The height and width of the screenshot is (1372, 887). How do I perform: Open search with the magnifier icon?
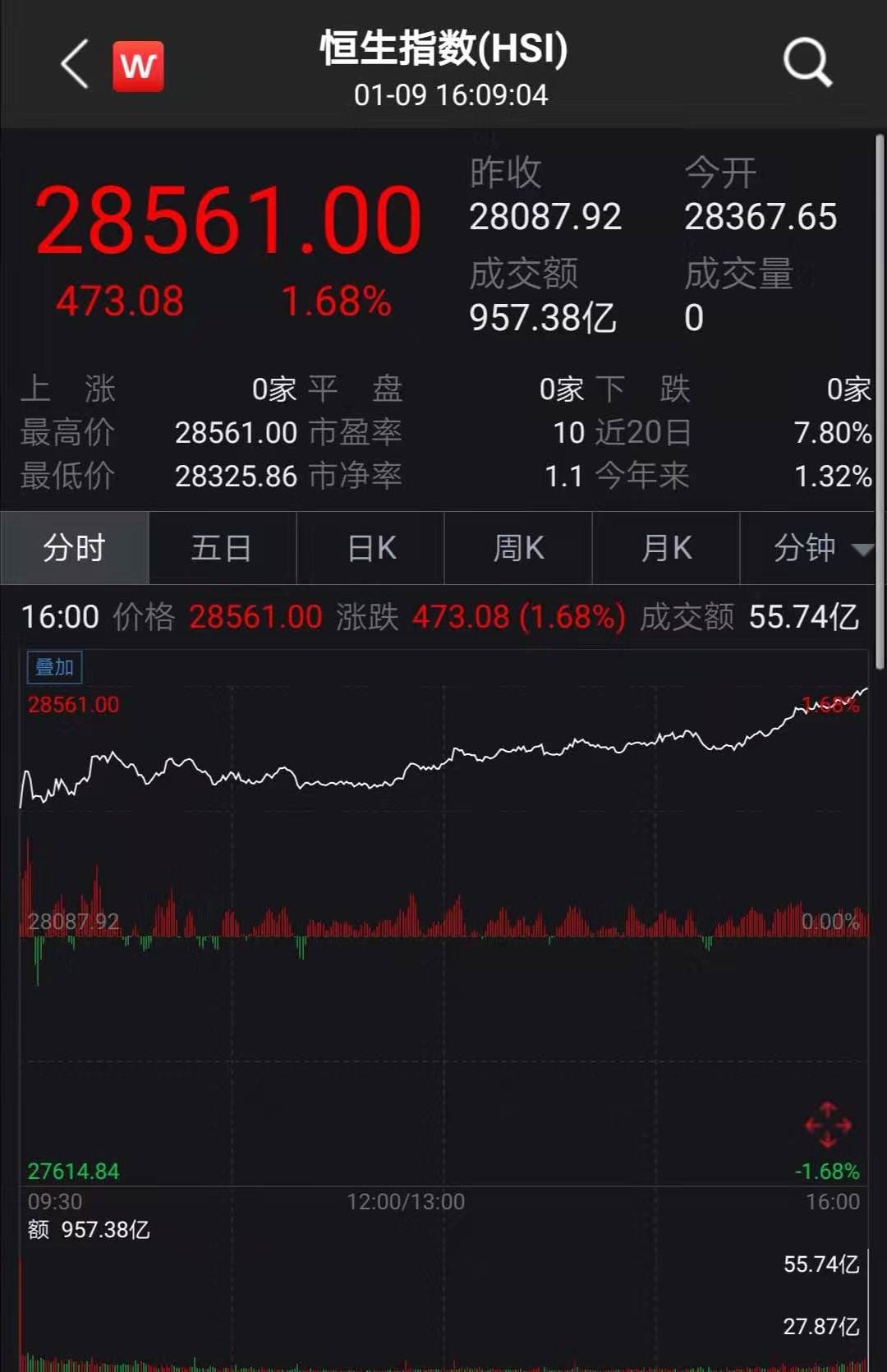807,62
